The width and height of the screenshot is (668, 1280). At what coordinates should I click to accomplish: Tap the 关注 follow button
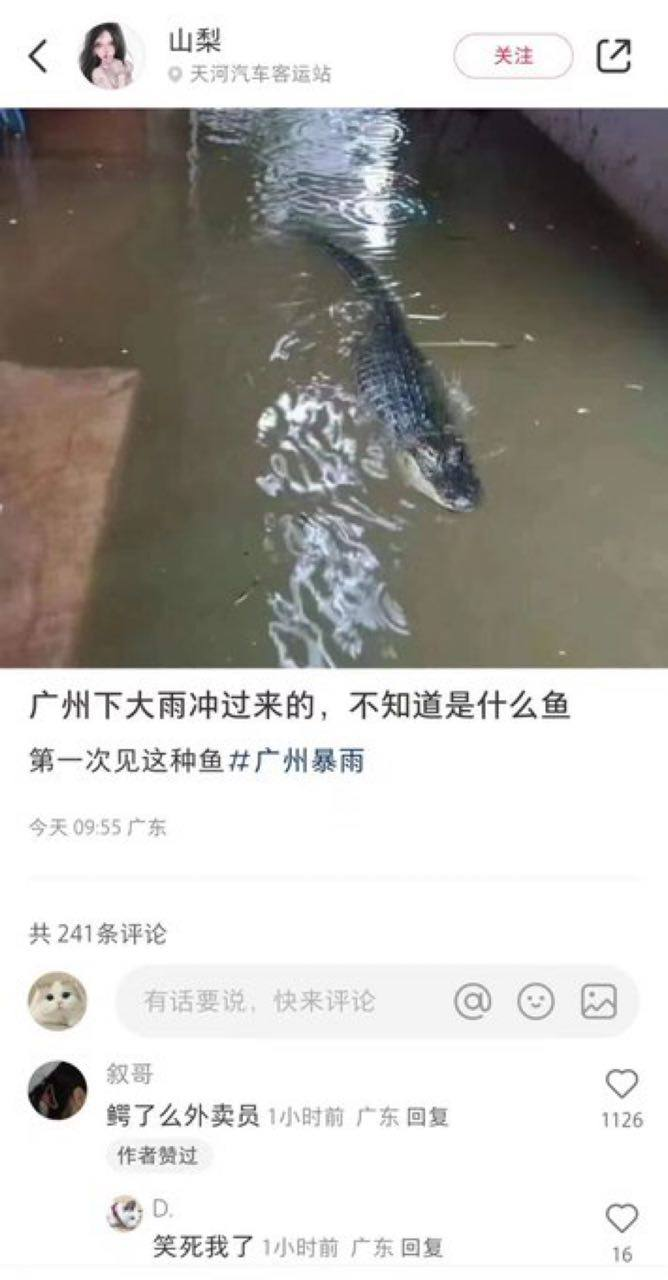(513, 56)
